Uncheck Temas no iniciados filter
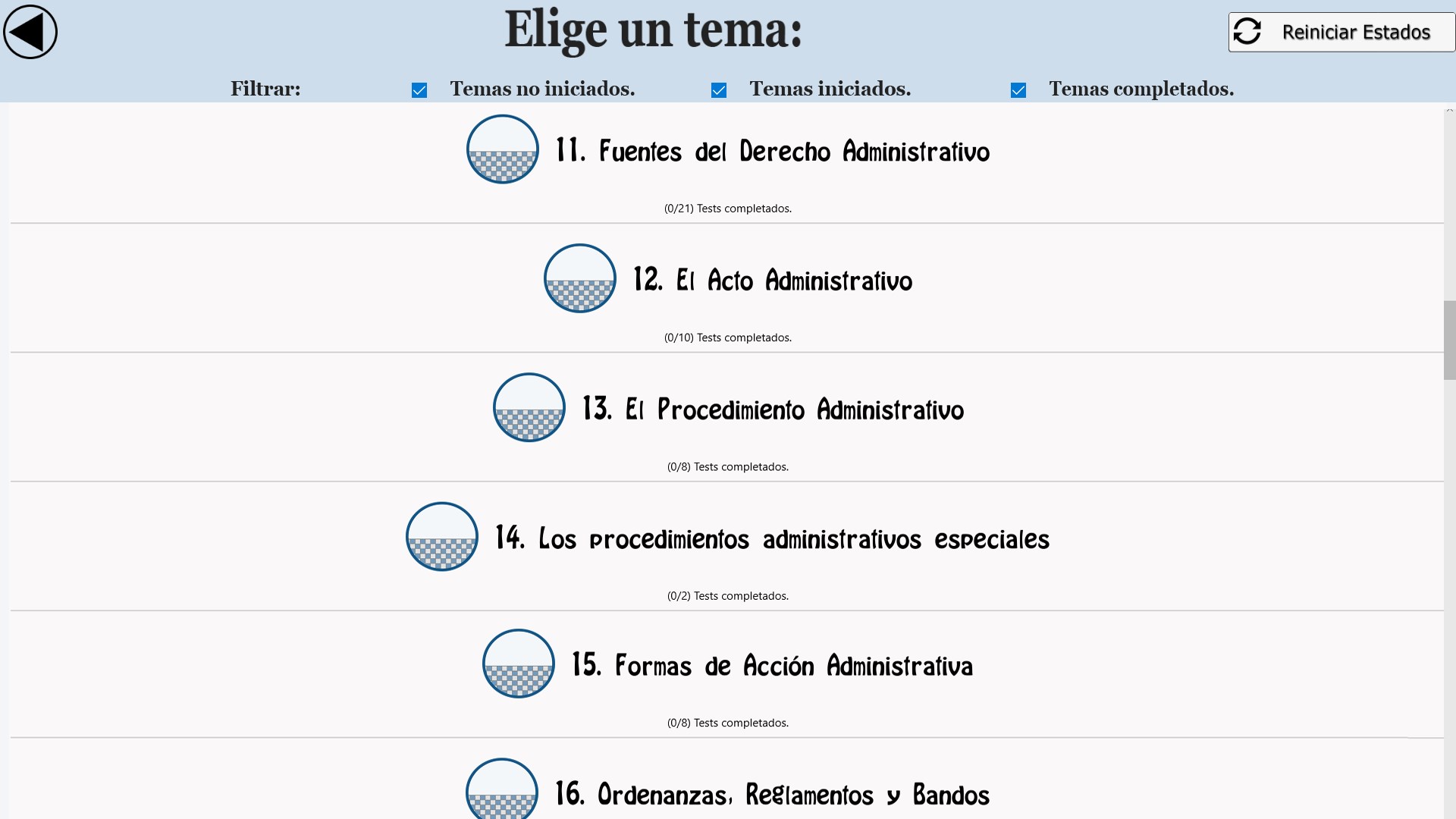Image resolution: width=1456 pixels, height=819 pixels. click(419, 90)
